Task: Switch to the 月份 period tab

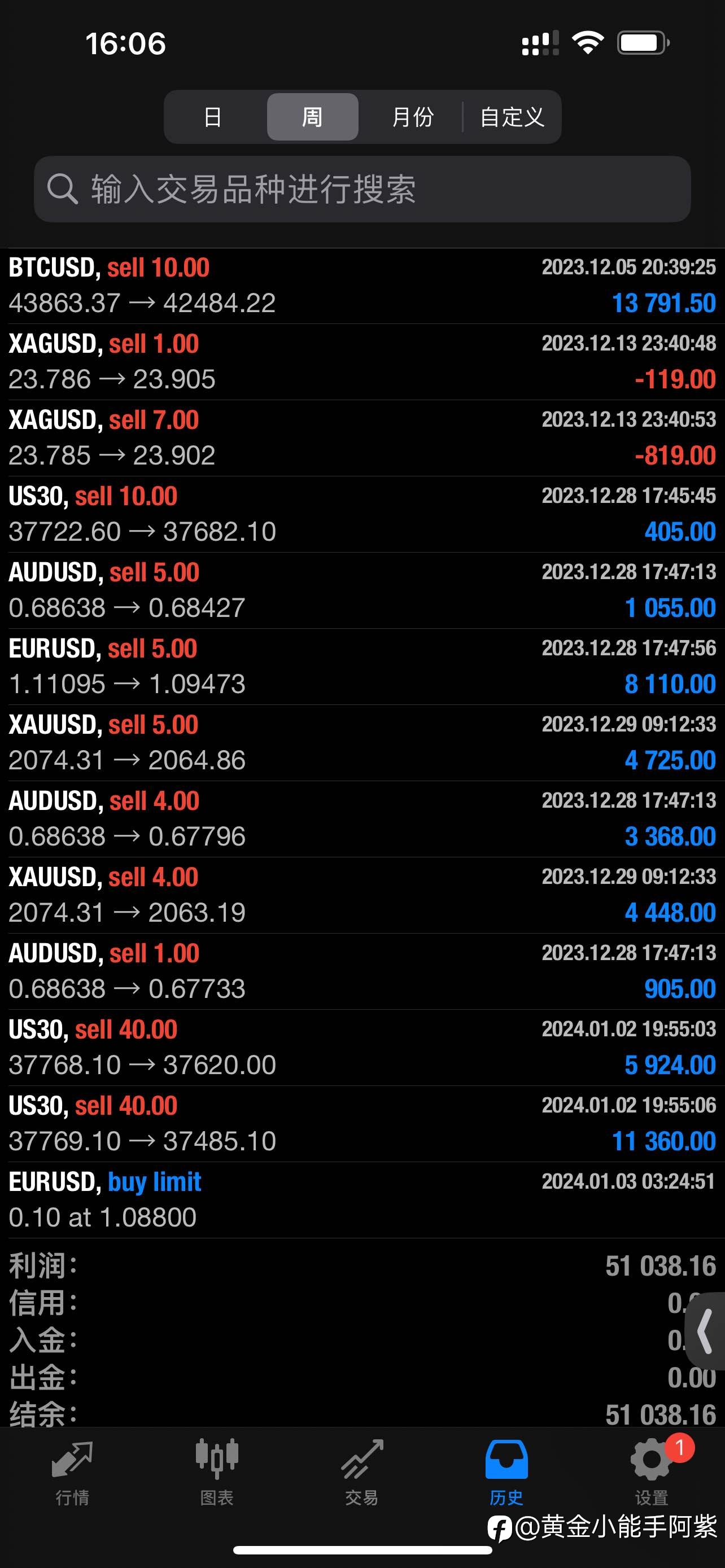Action: click(412, 117)
